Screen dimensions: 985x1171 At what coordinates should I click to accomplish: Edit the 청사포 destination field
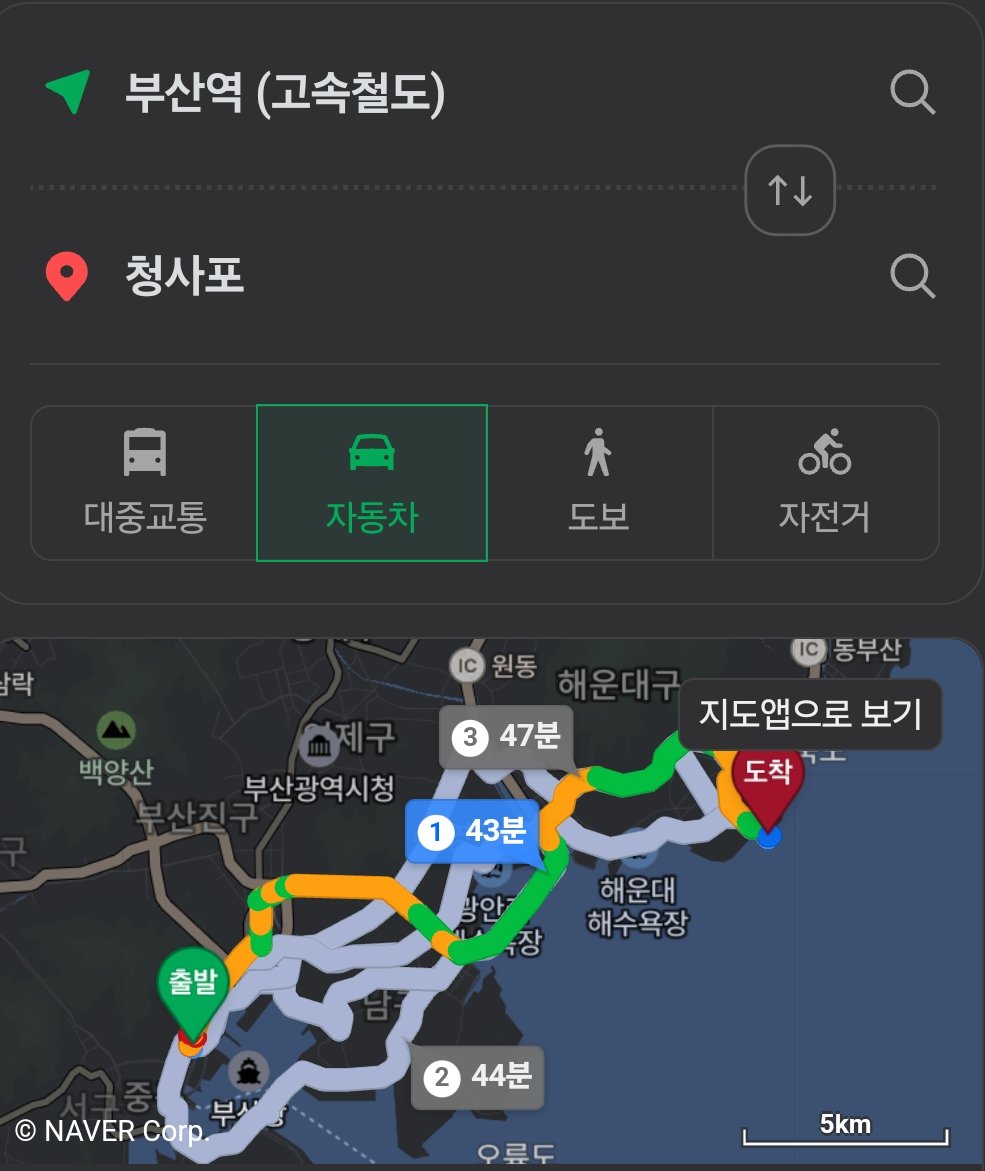[x=185, y=275]
